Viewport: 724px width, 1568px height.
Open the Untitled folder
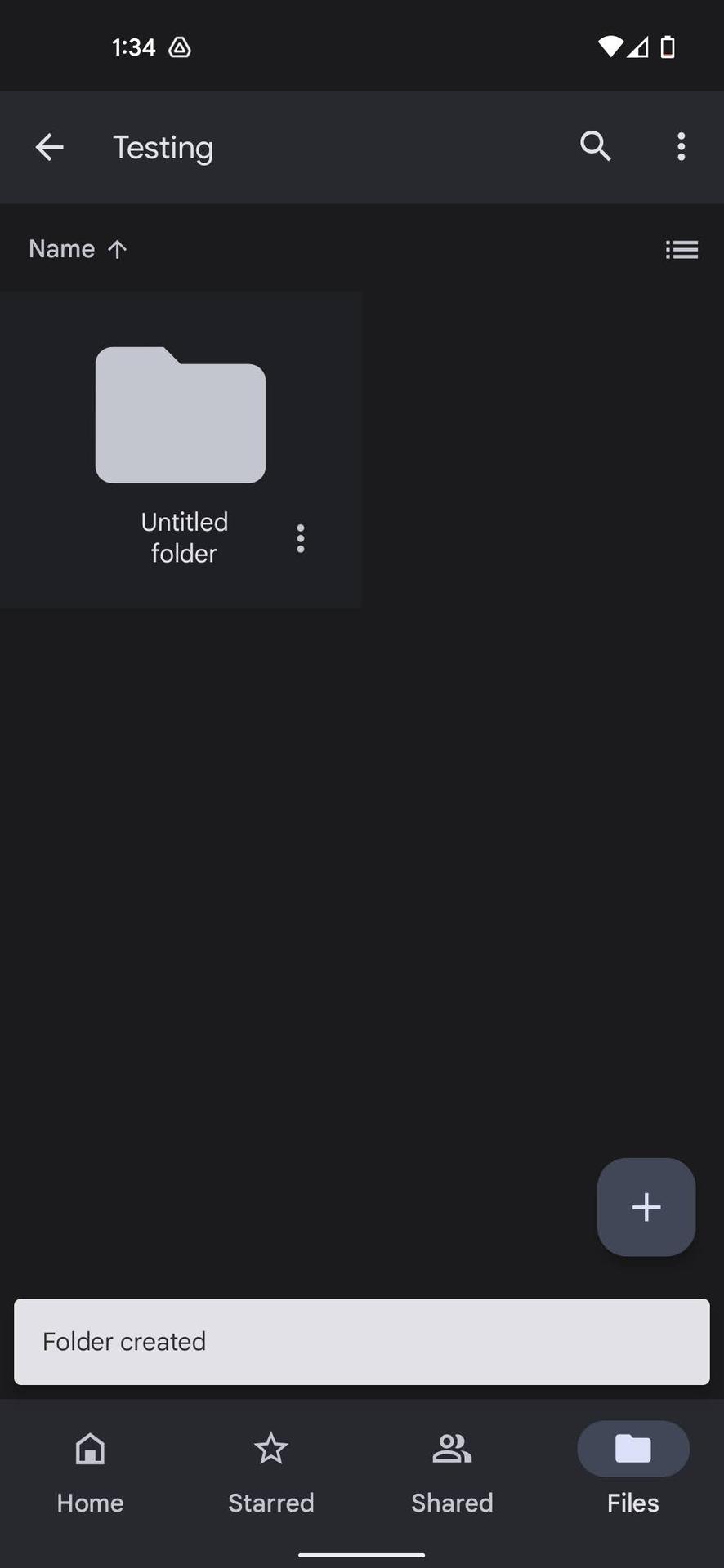pyautogui.click(x=181, y=416)
